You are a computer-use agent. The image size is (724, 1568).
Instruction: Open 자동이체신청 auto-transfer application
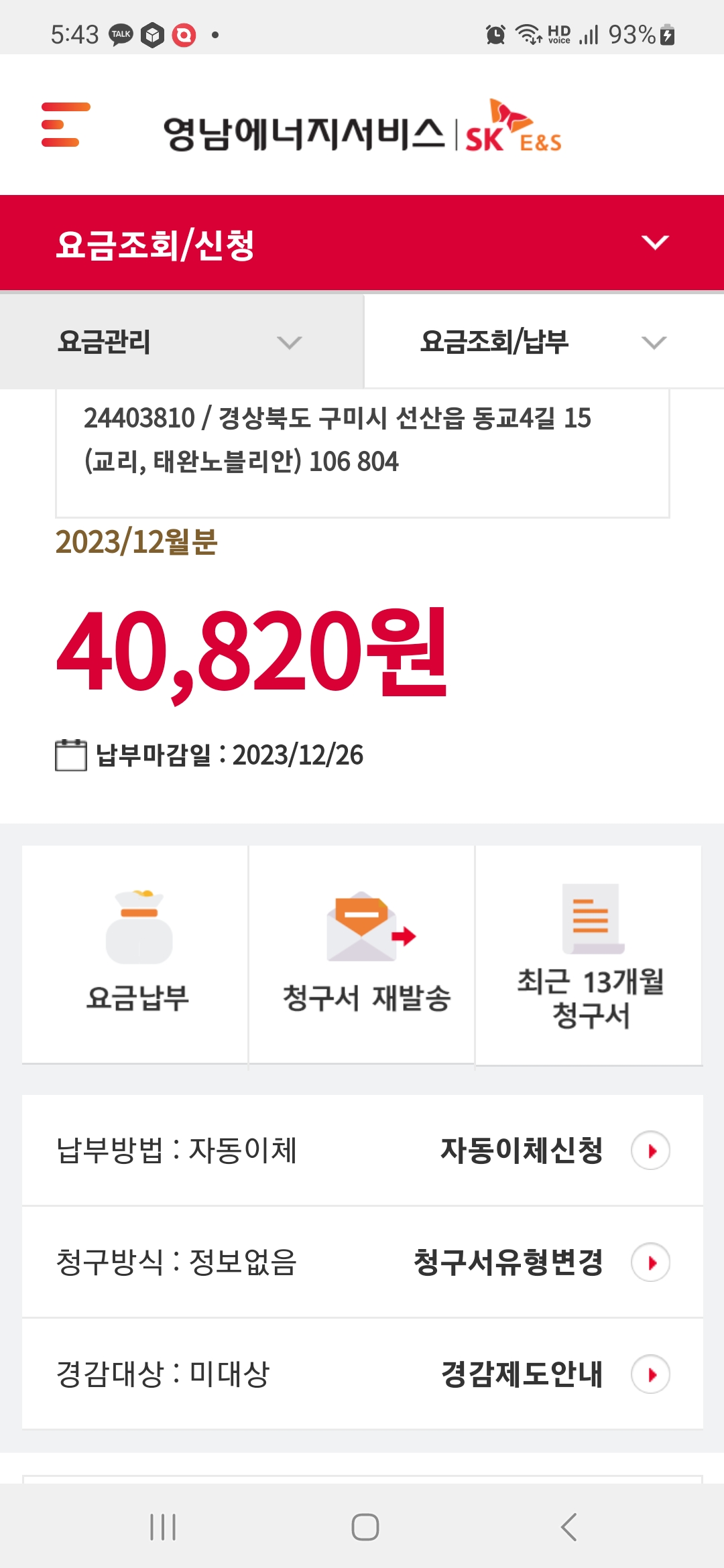649,1151
